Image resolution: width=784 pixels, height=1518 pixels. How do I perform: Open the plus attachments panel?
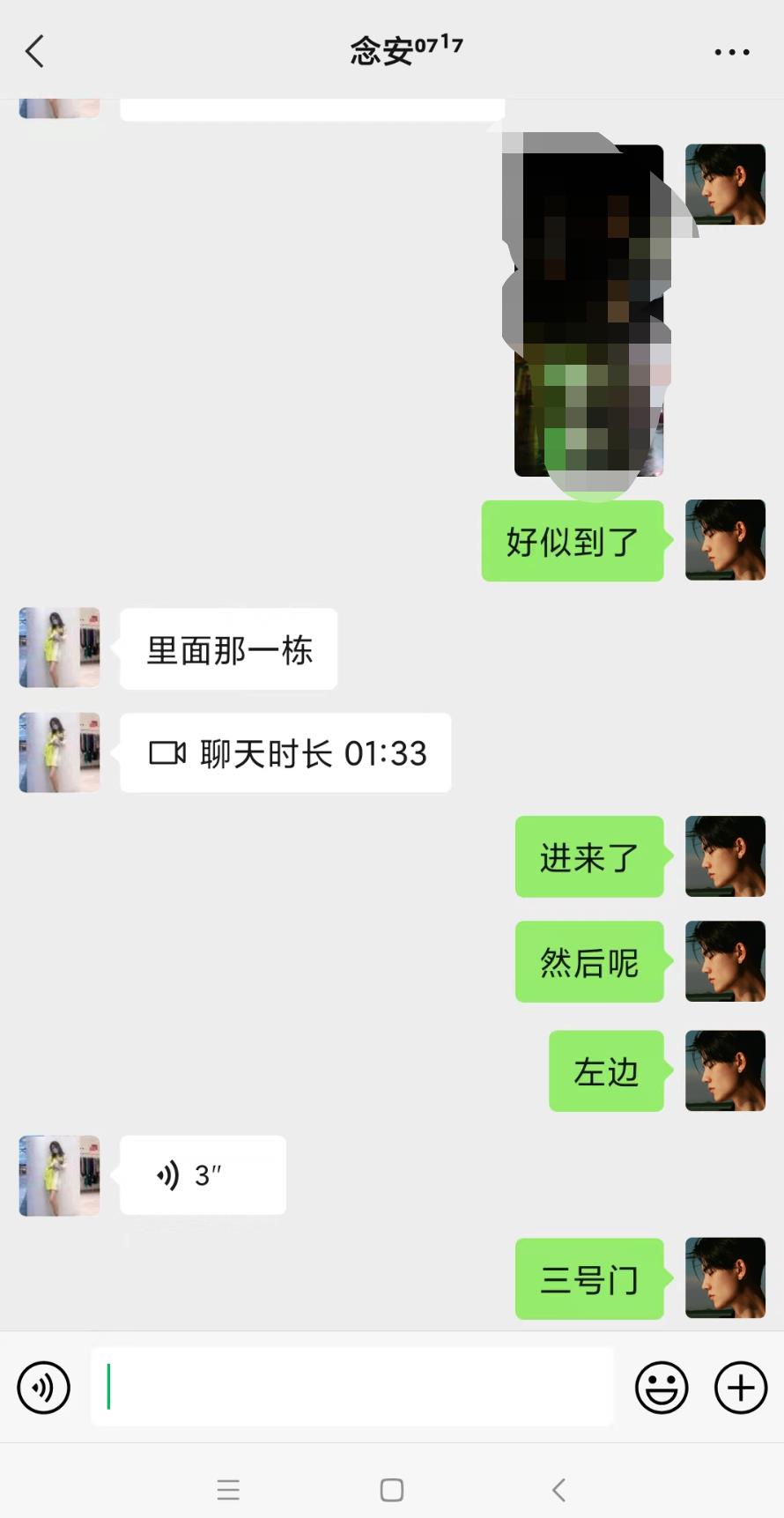point(740,1388)
